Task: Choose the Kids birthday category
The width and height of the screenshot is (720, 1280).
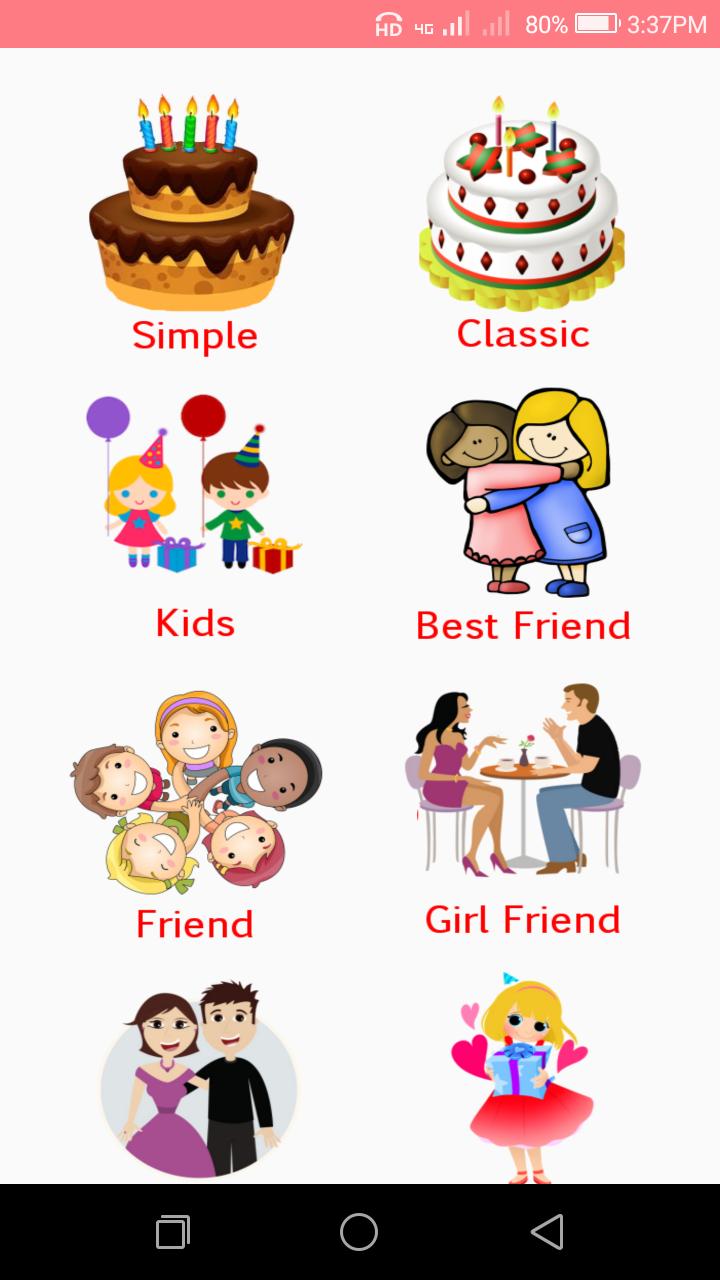Action: click(x=194, y=515)
